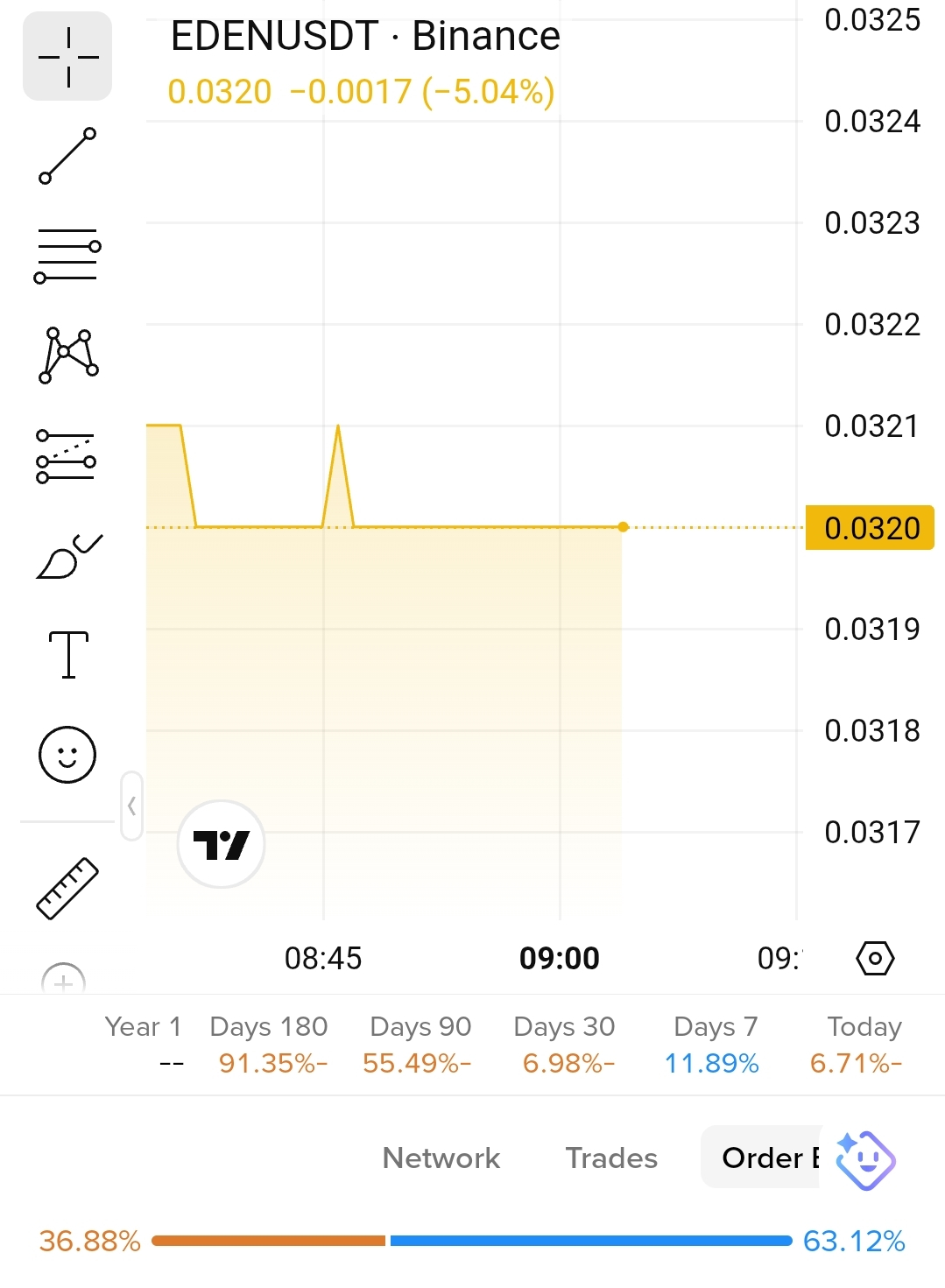Select the XABCD pattern tool
The height and width of the screenshot is (1288, 945).
click(x=67, y=355)
